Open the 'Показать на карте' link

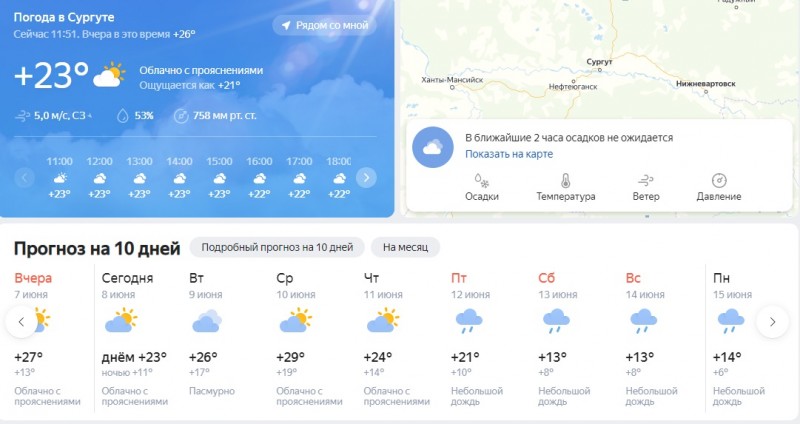(x=508, y=154)
